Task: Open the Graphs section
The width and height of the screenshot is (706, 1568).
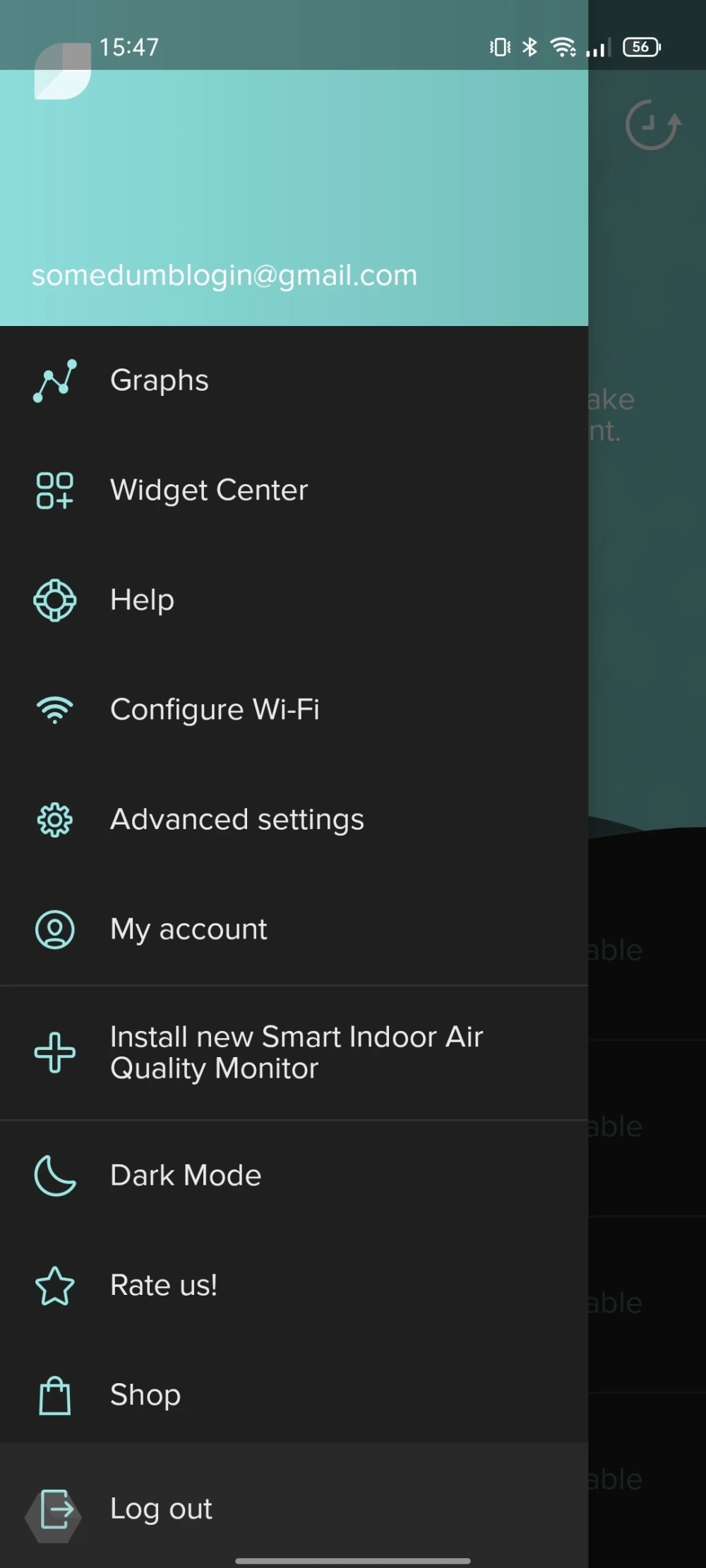Action: pos(294,381)
